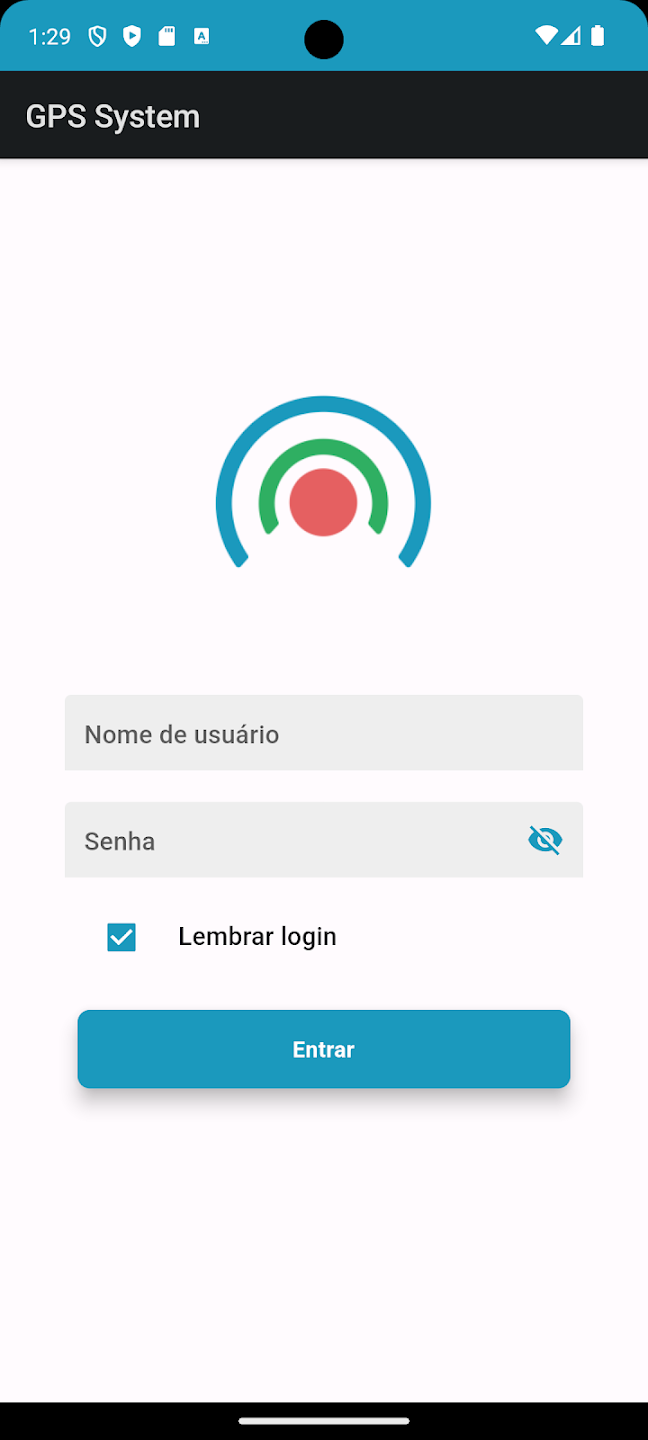Show the password with the eye icon
Screen dimensions: 648x1440
pyautogui.click(x=545, y=840)
